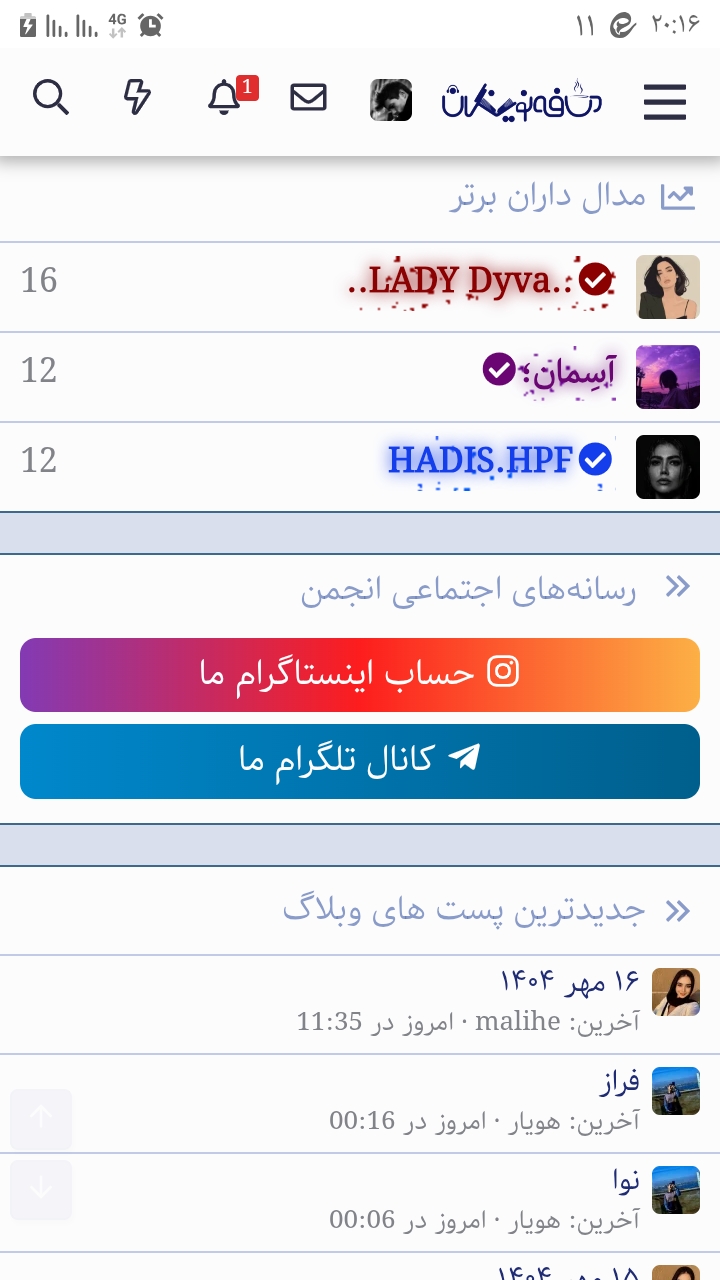Jump to bottom with the down arrow
This screenshot has height=1280, width=720.
(x=41, y=1190)
